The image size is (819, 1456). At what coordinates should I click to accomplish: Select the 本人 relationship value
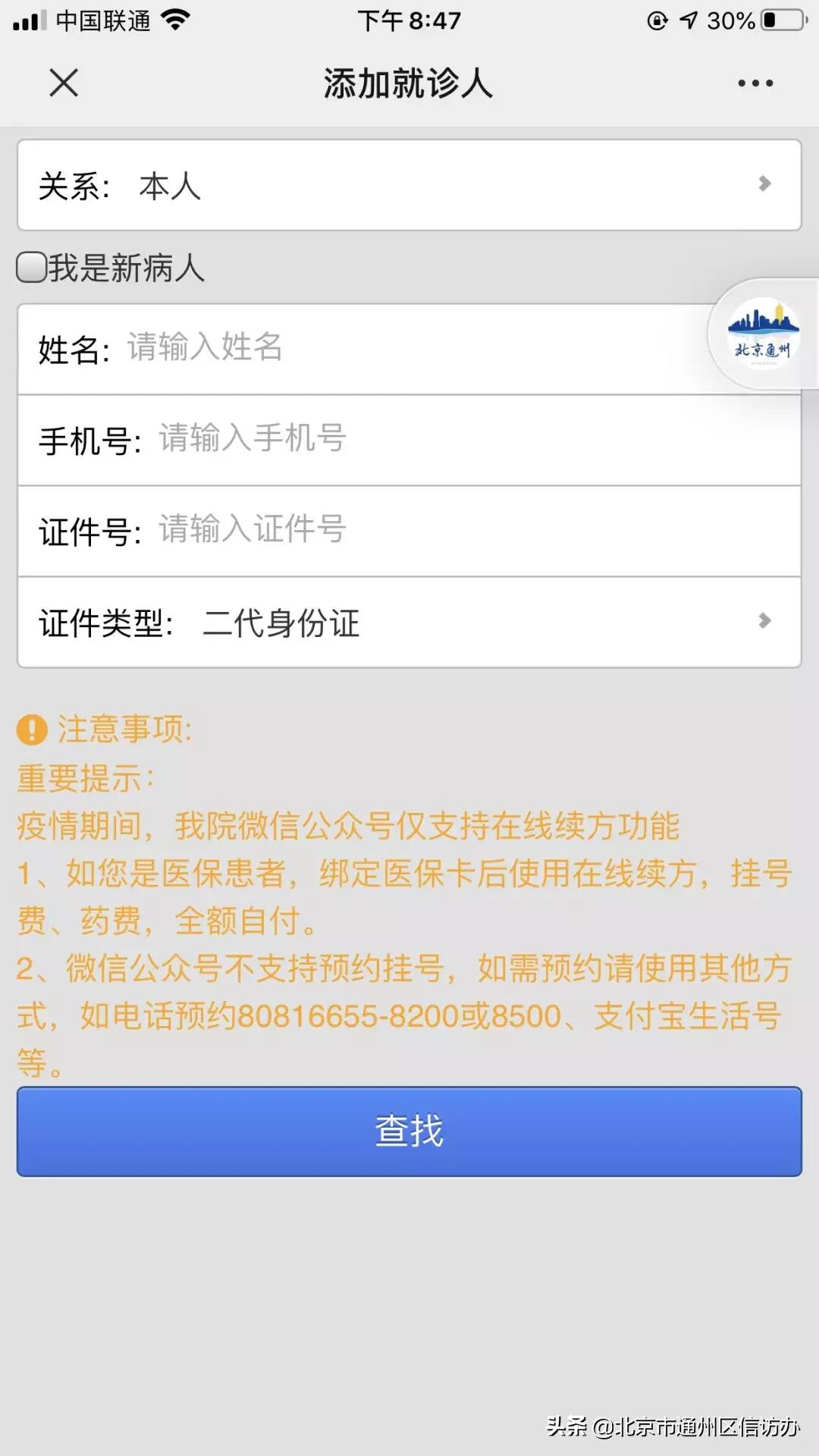(x=168, y=186)
